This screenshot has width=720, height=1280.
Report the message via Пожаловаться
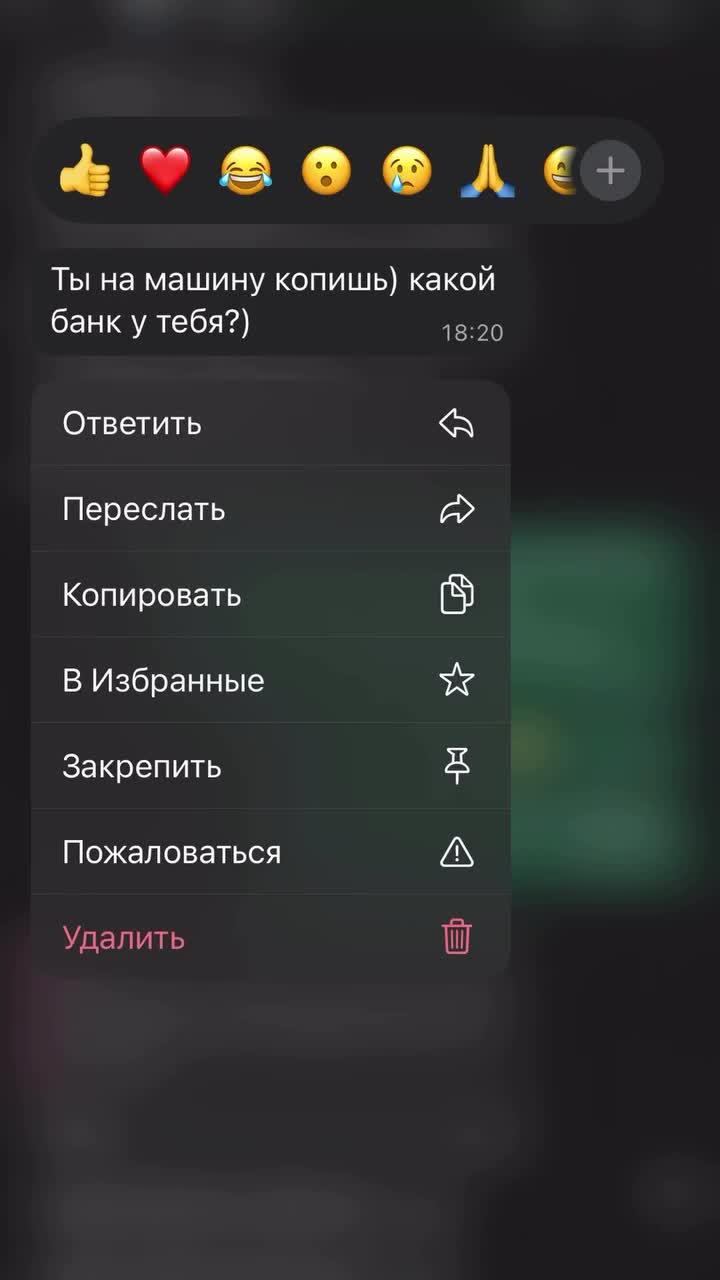point(270,853)
